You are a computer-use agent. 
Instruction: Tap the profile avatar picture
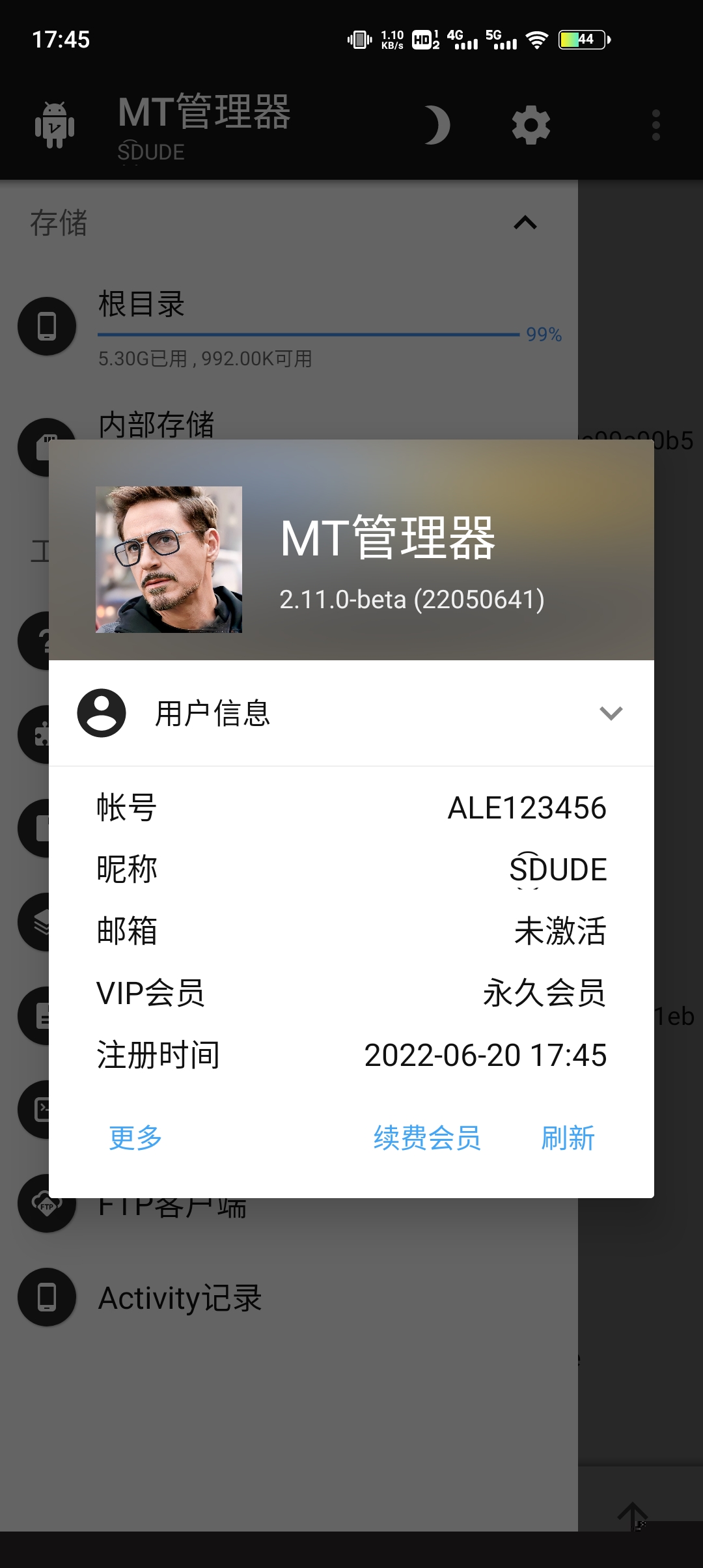[x=169, y=559]
